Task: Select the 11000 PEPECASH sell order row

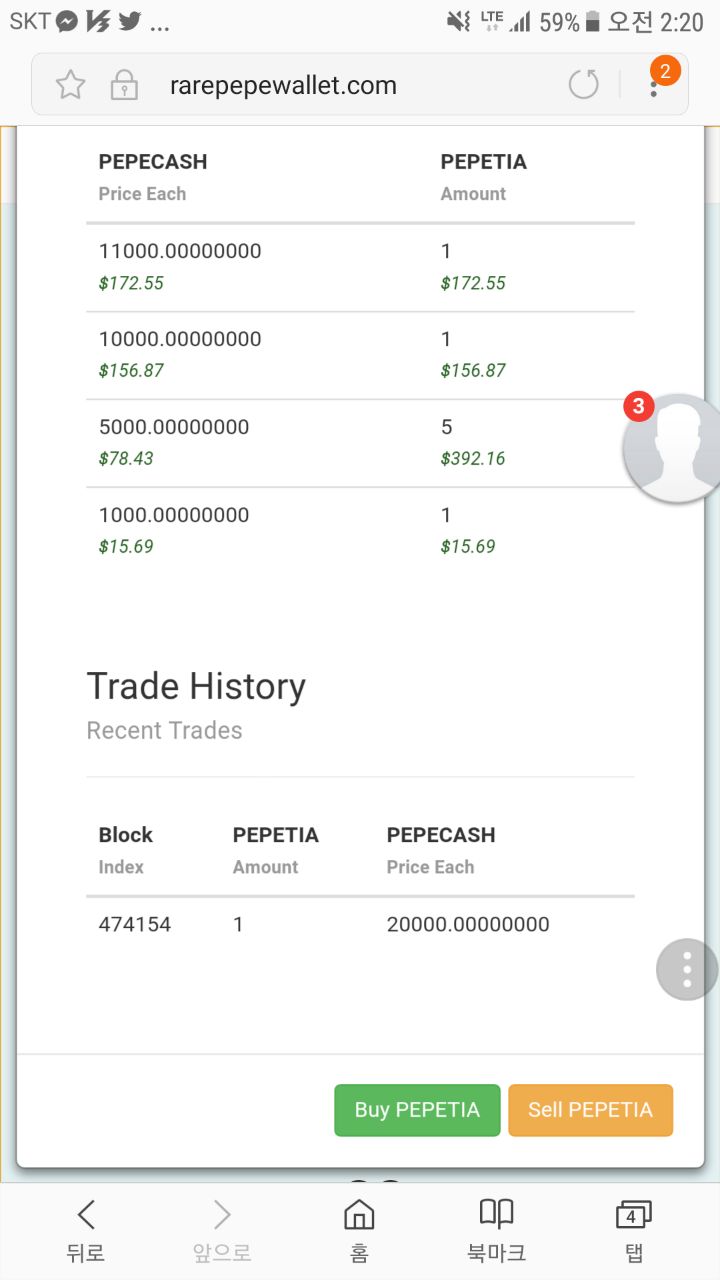Action: pos(360,267)
